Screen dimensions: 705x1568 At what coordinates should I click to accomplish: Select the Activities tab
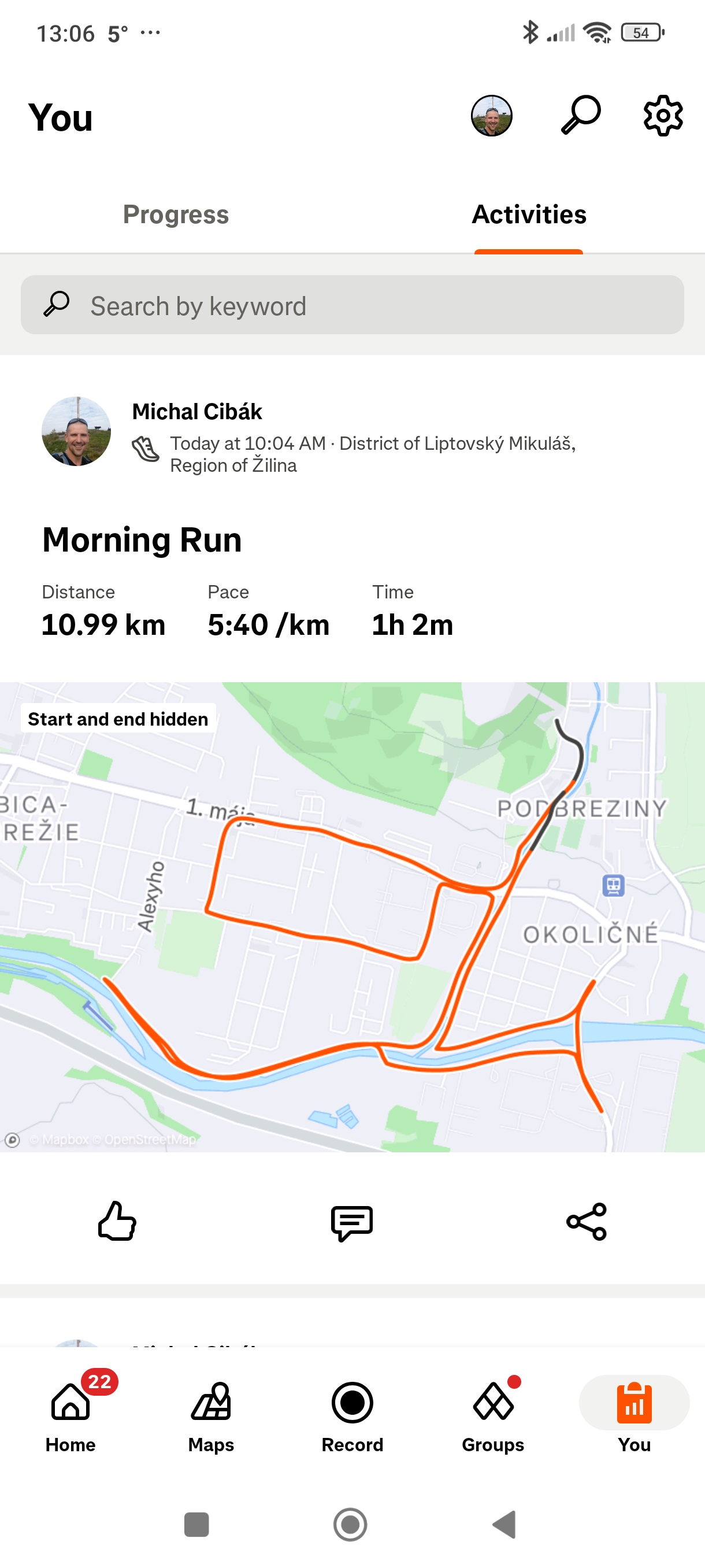tap(529, 215)
